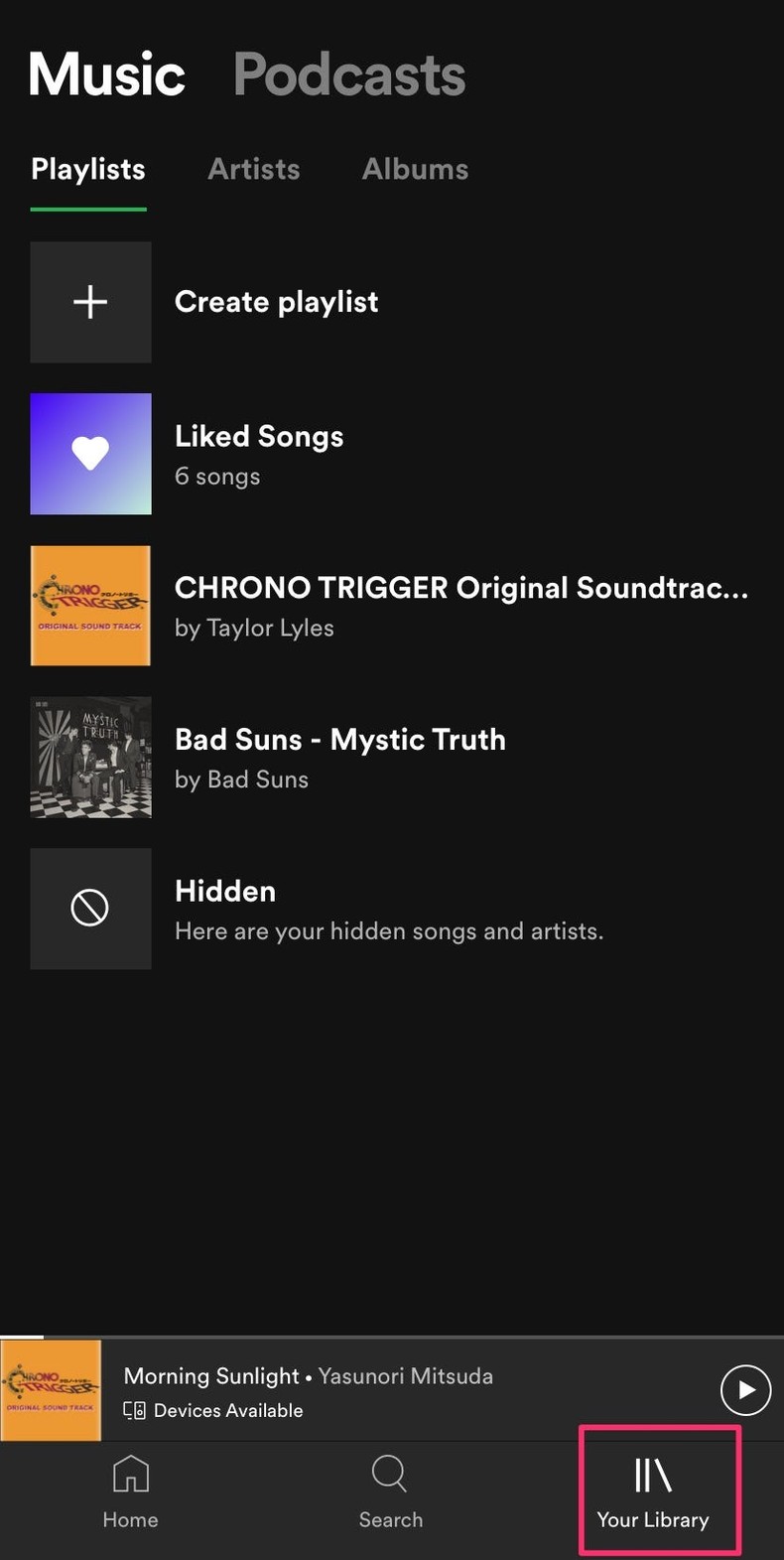784x1560 pixels.
Task: Select the Podcasts section
Action: tap(349, 72)
